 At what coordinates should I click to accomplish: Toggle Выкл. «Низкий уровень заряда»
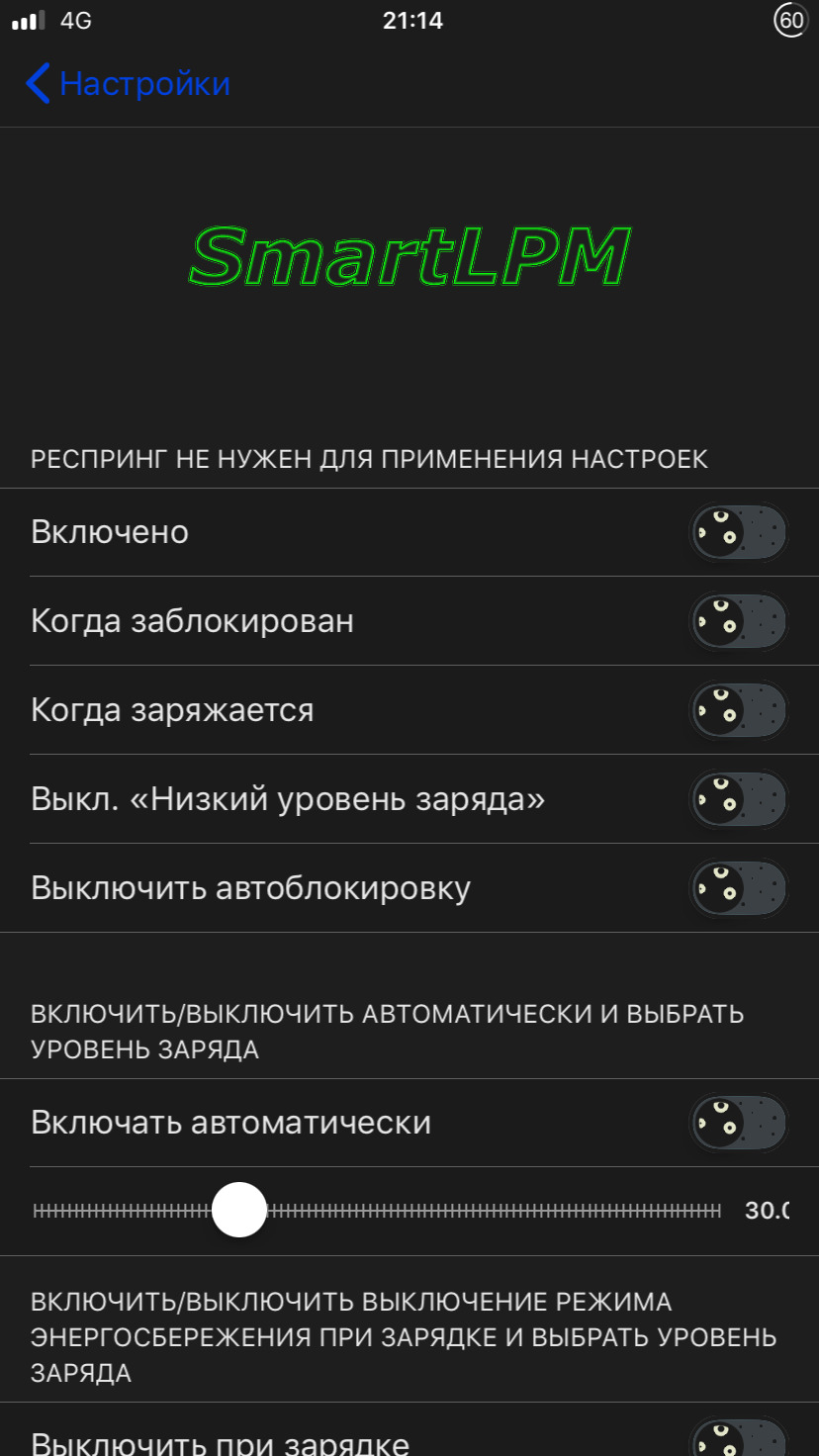(738, 799)
